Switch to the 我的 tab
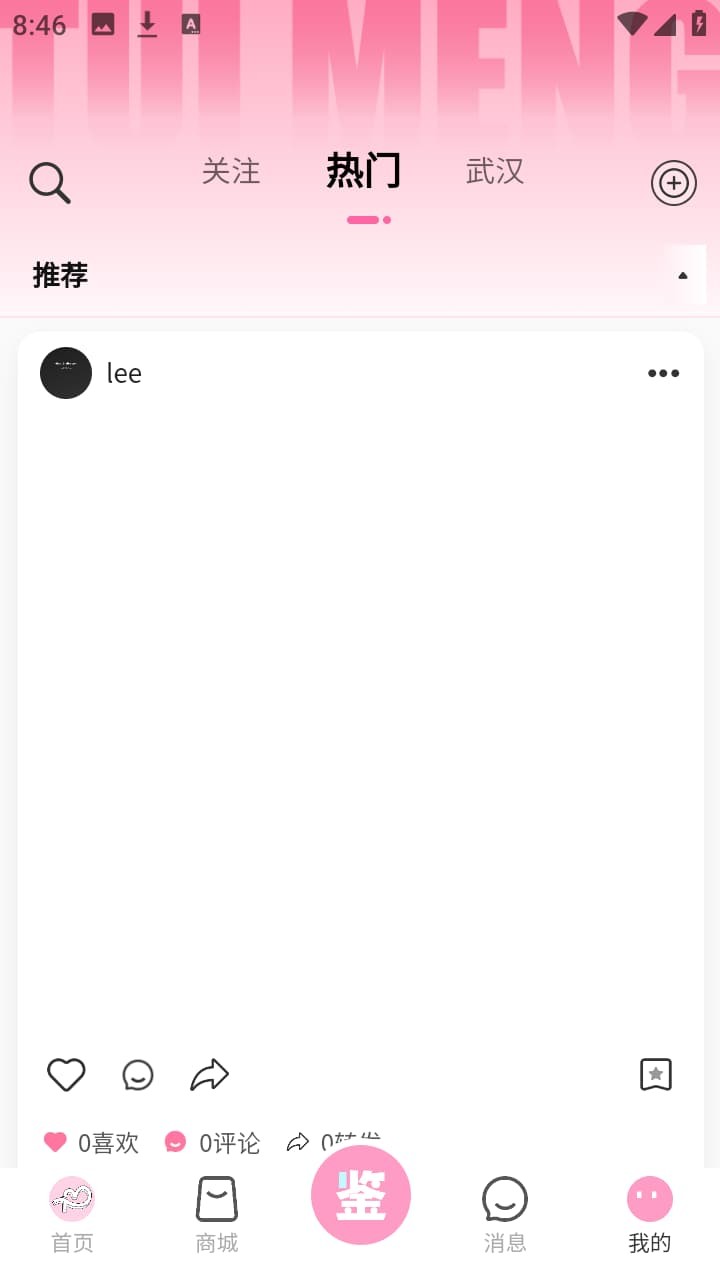720x1280 pixels. click(x=650, y=1216)
